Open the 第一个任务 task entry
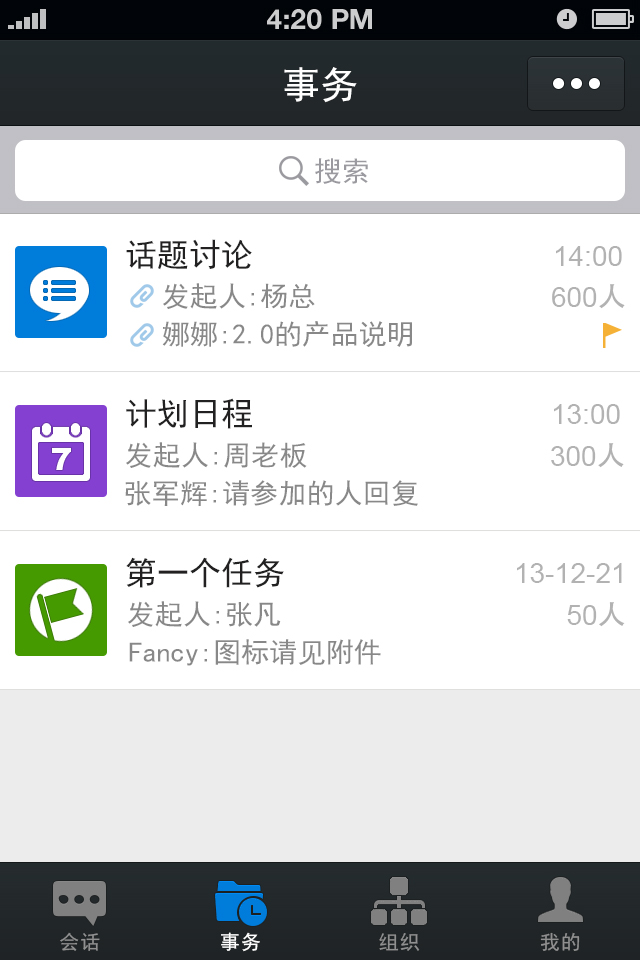Image resolution: width=640 pixels, height=960 pixels. 320,610
